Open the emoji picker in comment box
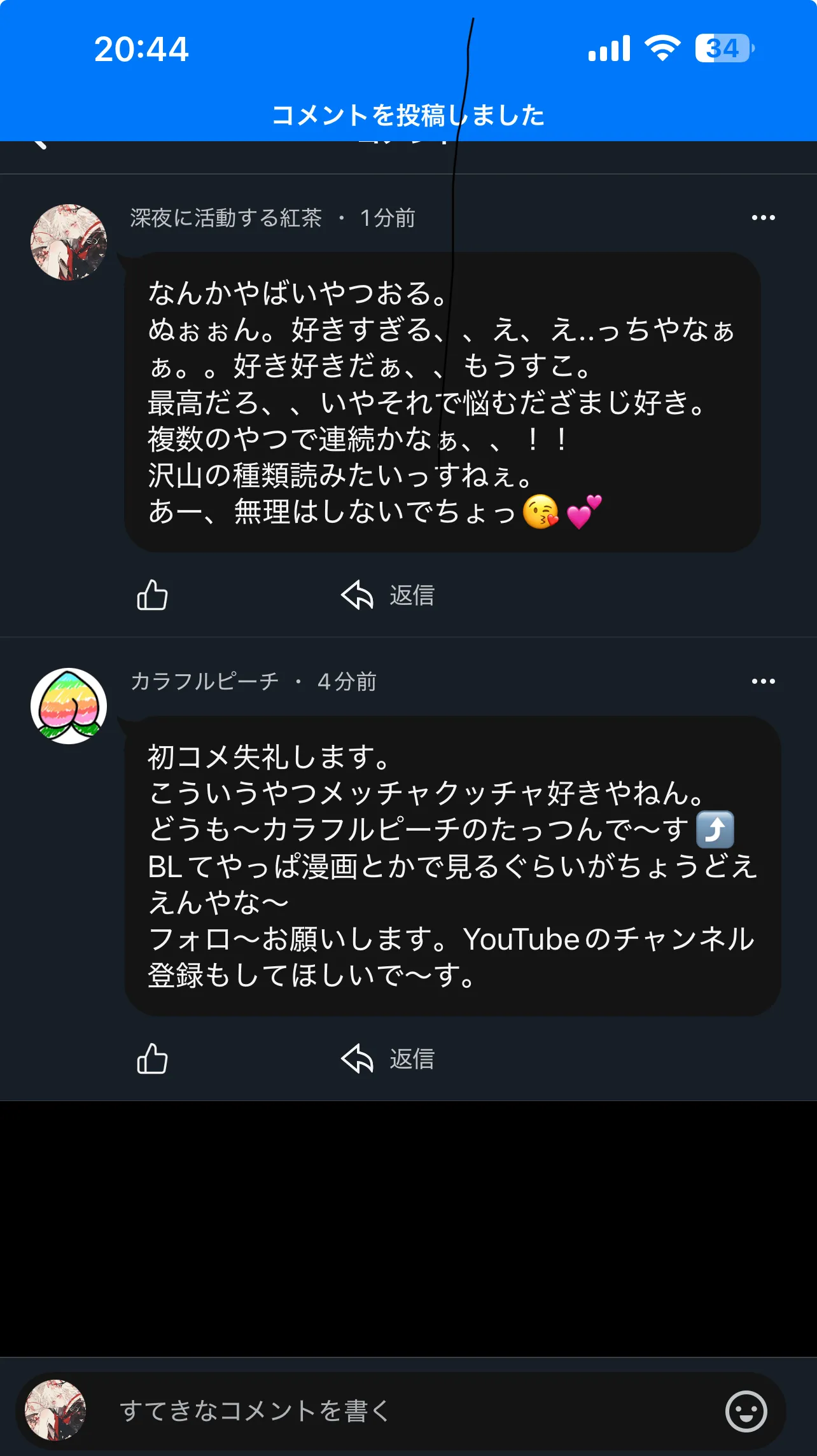This screenshot has height=1456, width=817. click(x=746, y=1411)
